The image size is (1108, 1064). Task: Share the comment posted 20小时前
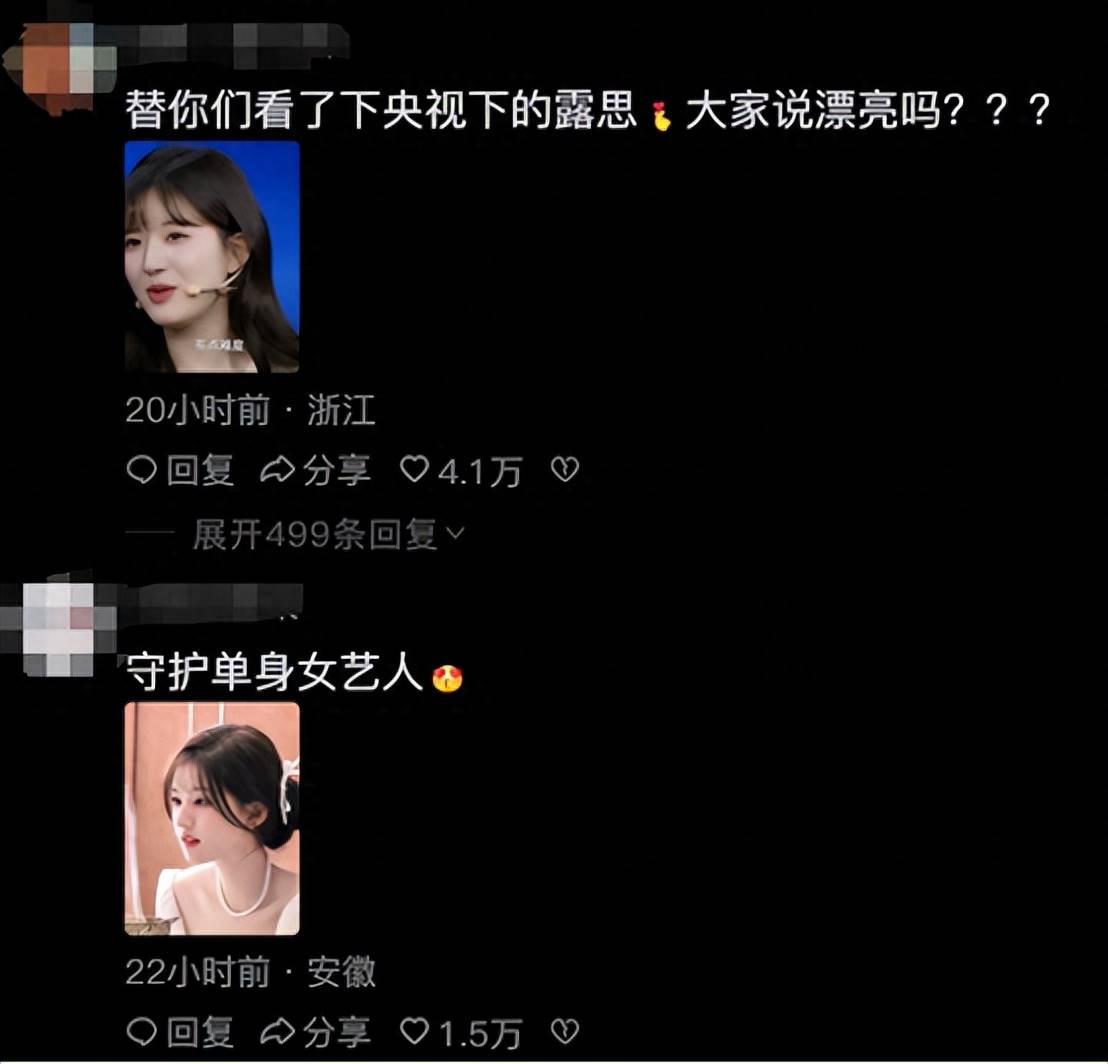pyautogui.click(x=316, y=470)
